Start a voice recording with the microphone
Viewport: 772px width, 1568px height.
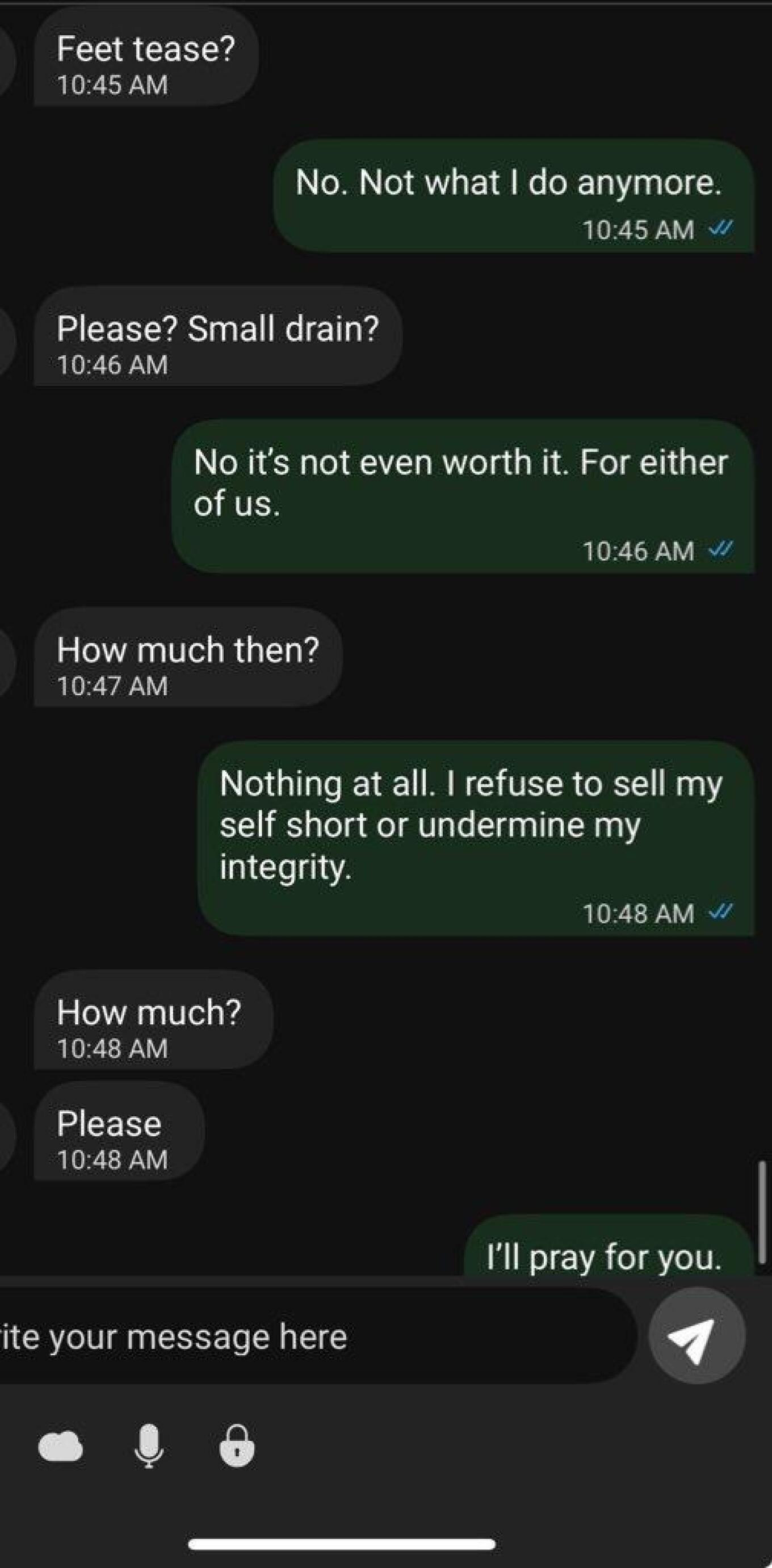(149, 1446)
